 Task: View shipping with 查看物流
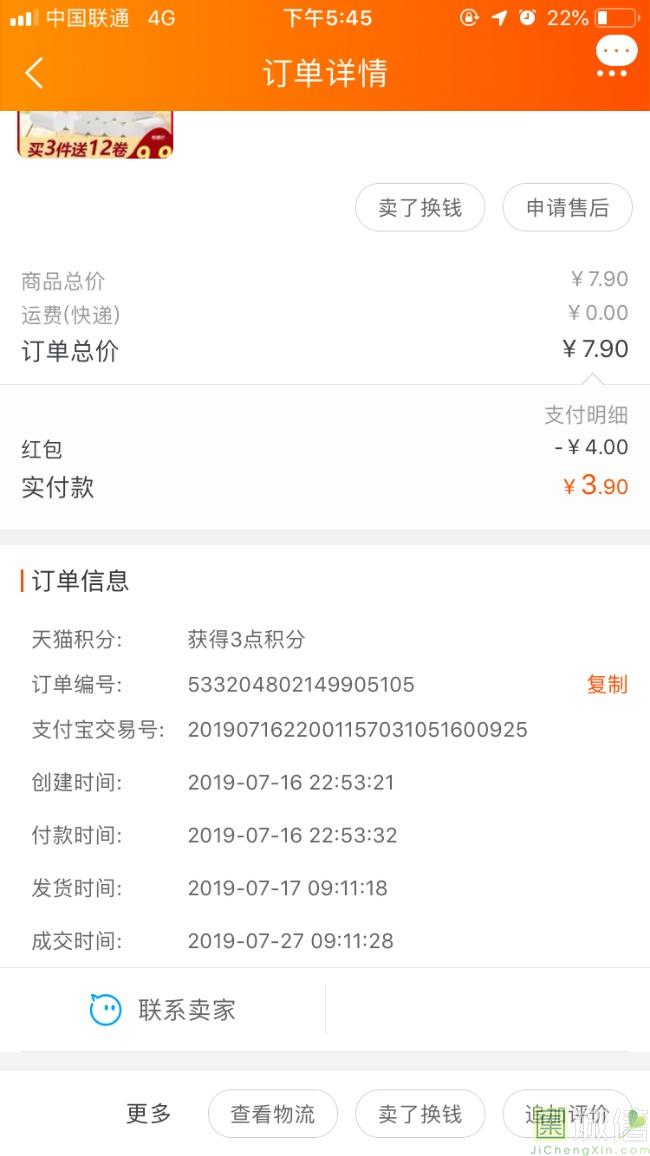272,1114
